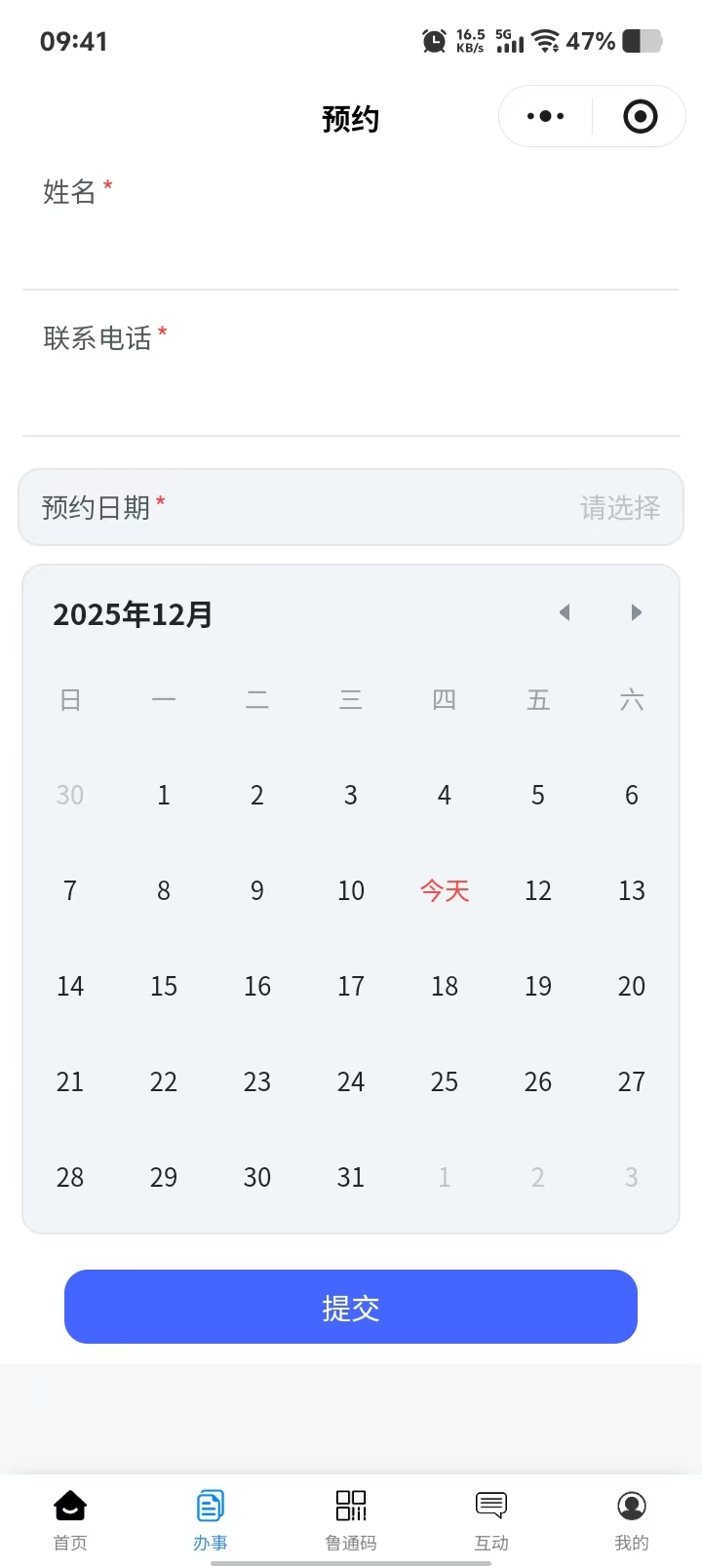Open the 我的 profile tab

coord(632,1519)
